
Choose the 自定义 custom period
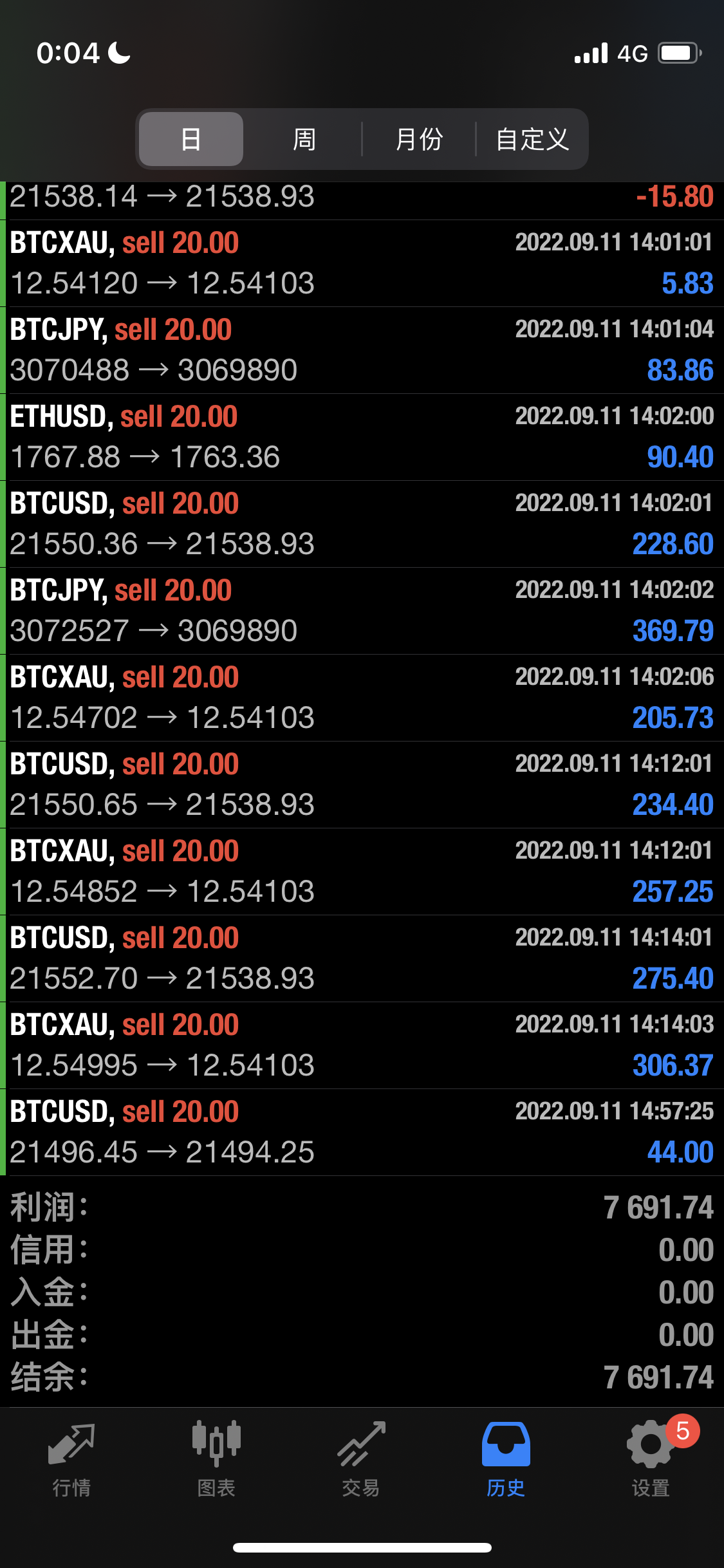532,139
